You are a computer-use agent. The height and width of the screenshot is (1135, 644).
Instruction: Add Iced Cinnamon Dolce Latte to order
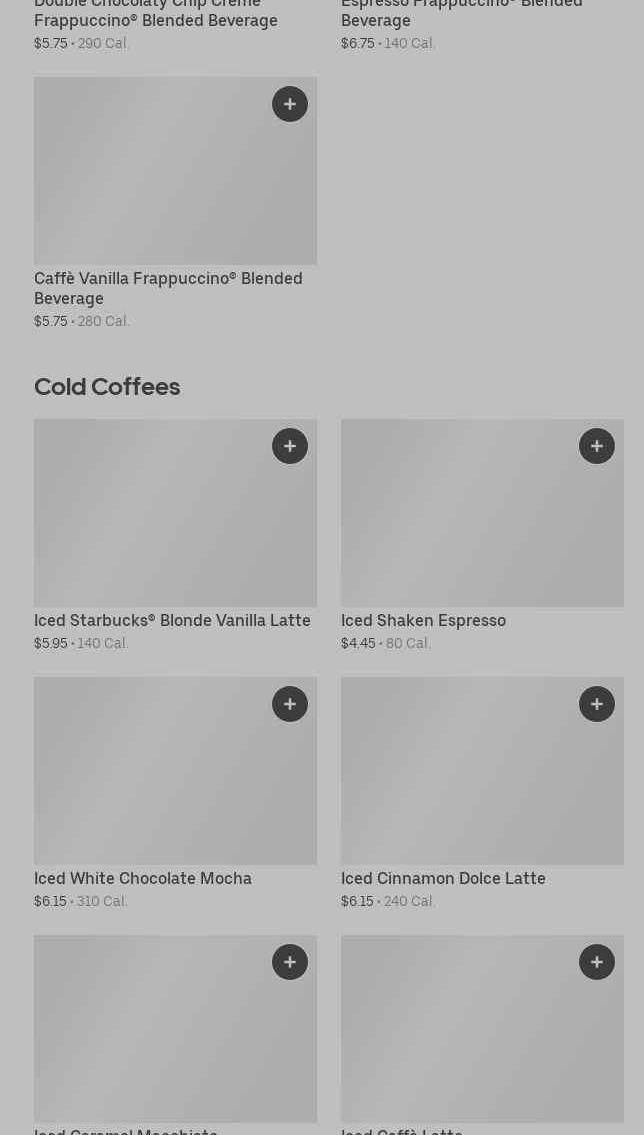pos(597,704)
